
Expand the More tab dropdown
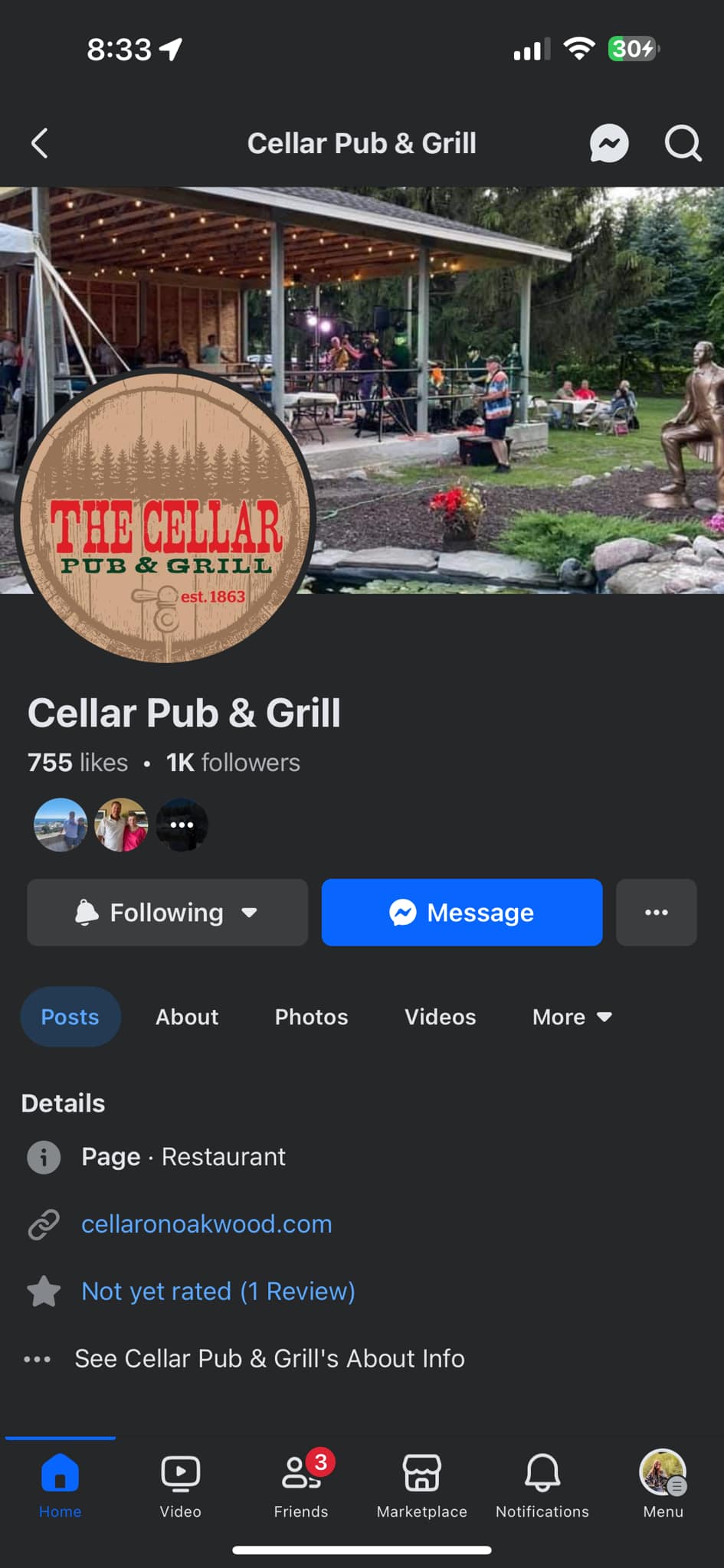(x=572, y=1017)
